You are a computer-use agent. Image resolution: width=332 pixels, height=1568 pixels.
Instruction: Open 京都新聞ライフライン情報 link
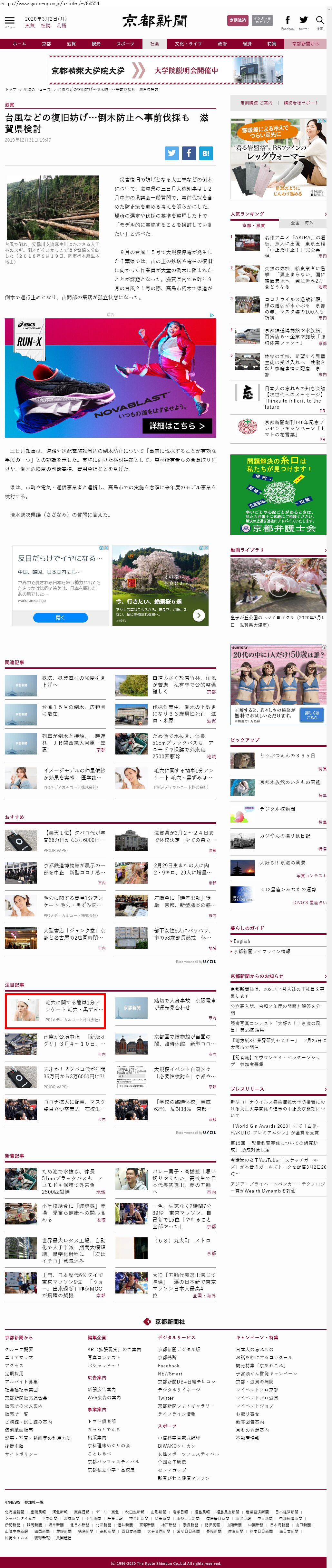coord(262,951)
